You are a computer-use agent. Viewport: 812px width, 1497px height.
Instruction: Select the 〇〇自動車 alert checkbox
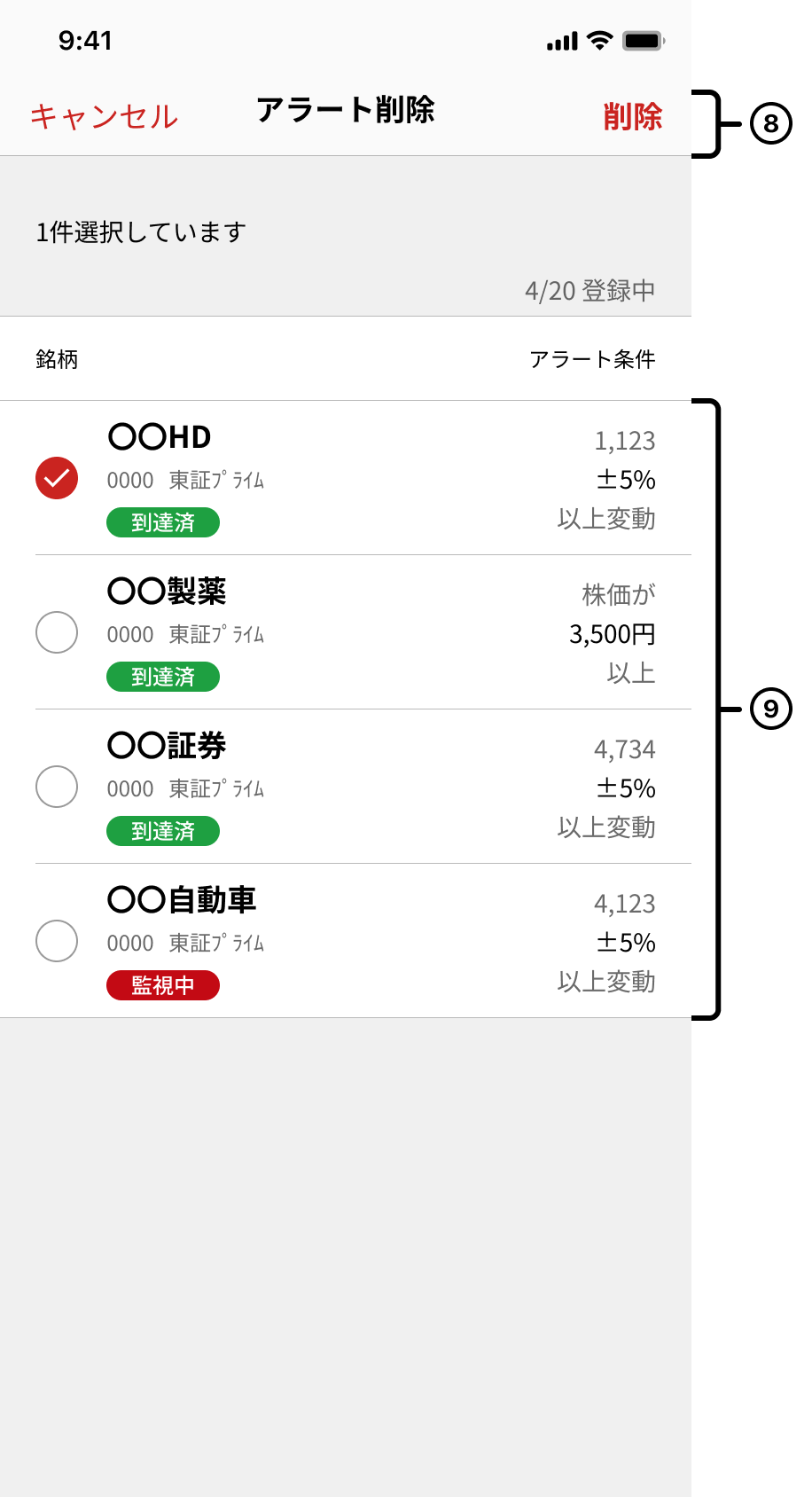(57, 941)
